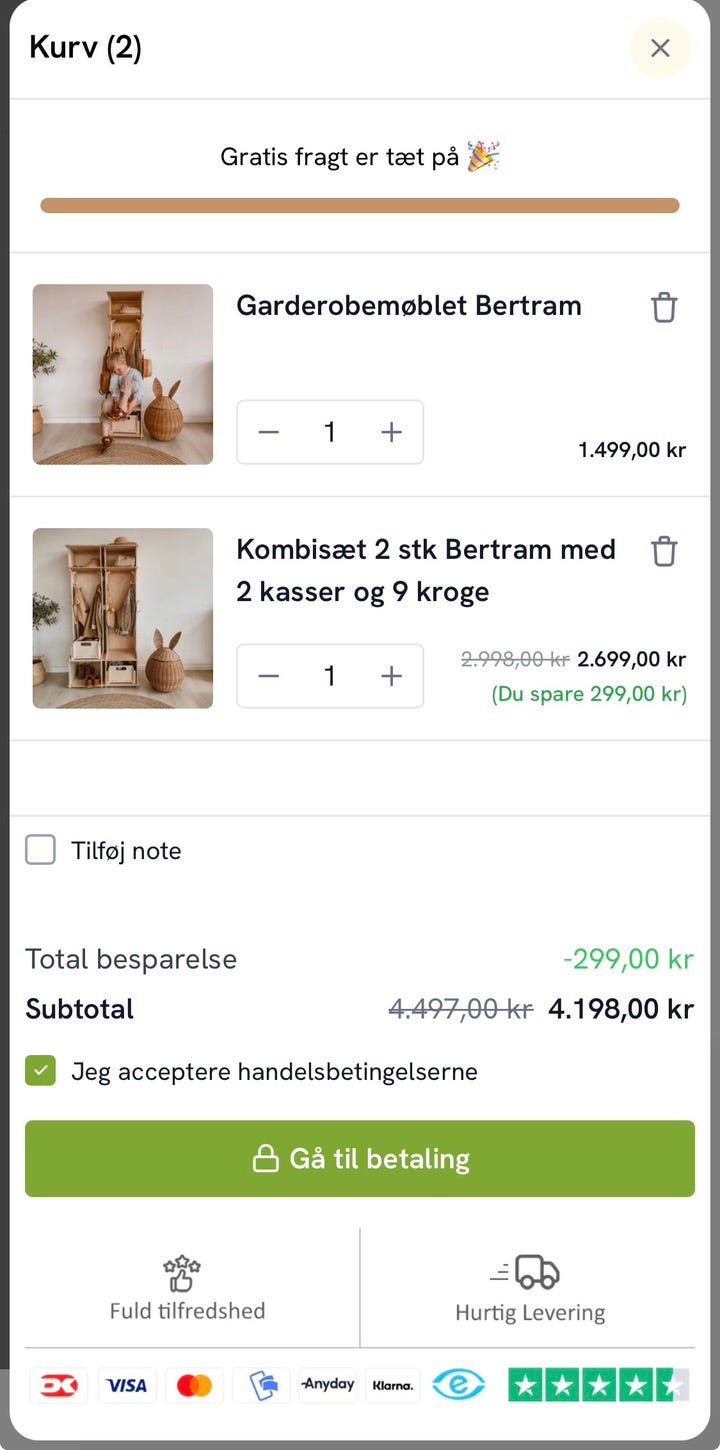
Task: Click the free shipping progress bar
Action: tap(360, 204)
